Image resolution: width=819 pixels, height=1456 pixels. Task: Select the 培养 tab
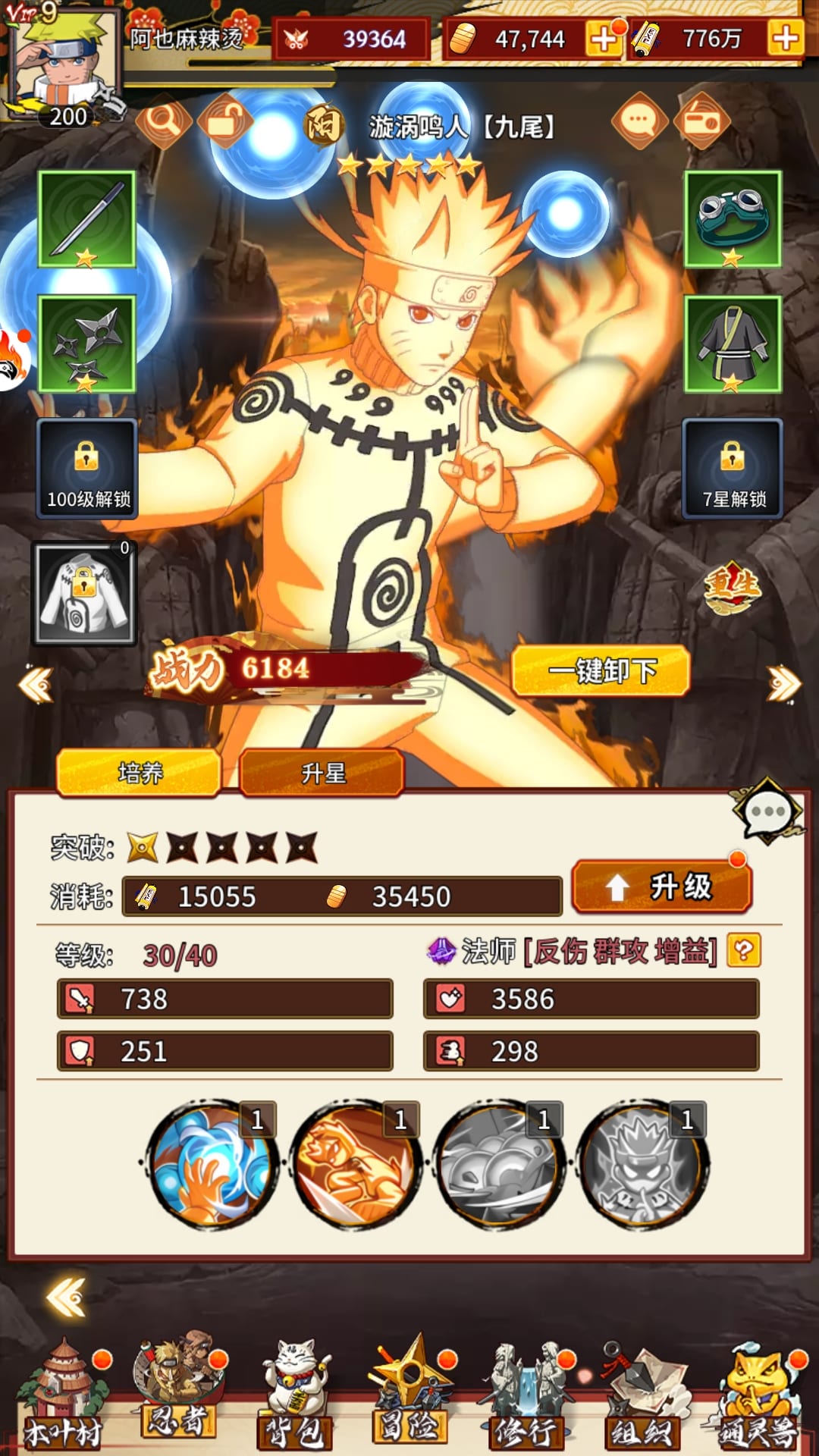[140, 773]
